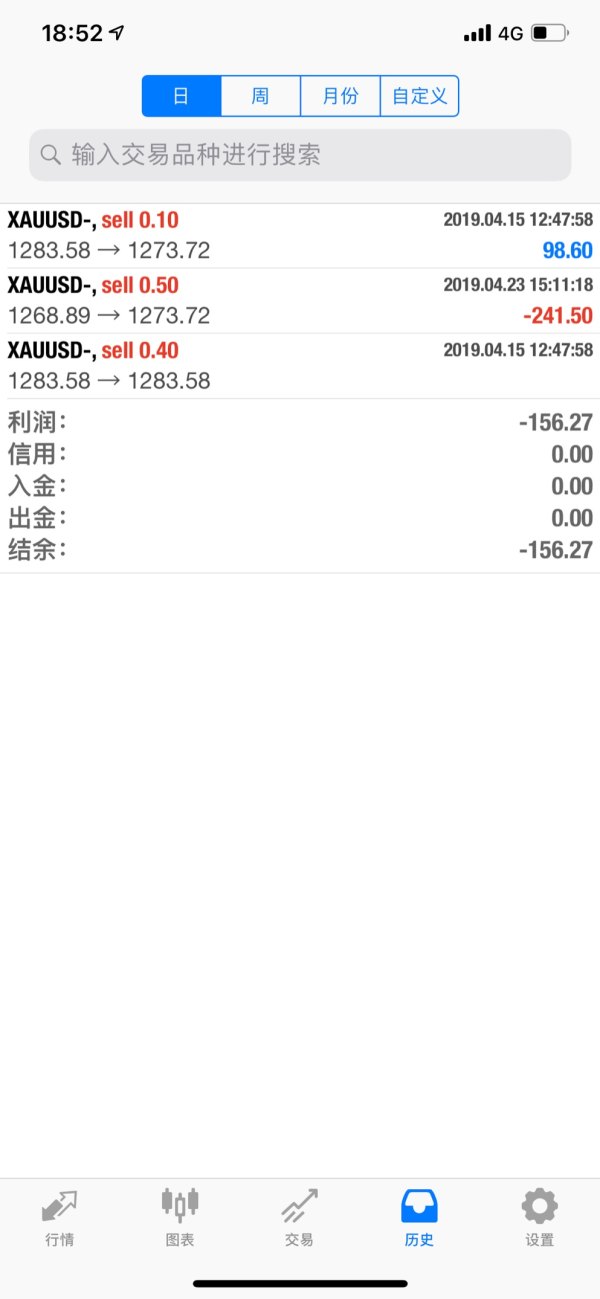Viewport: 600px width, 1299px height.
Task: Switch to the 图表 chart tab
Action: pyautogui.click(x=180, y=1217)
